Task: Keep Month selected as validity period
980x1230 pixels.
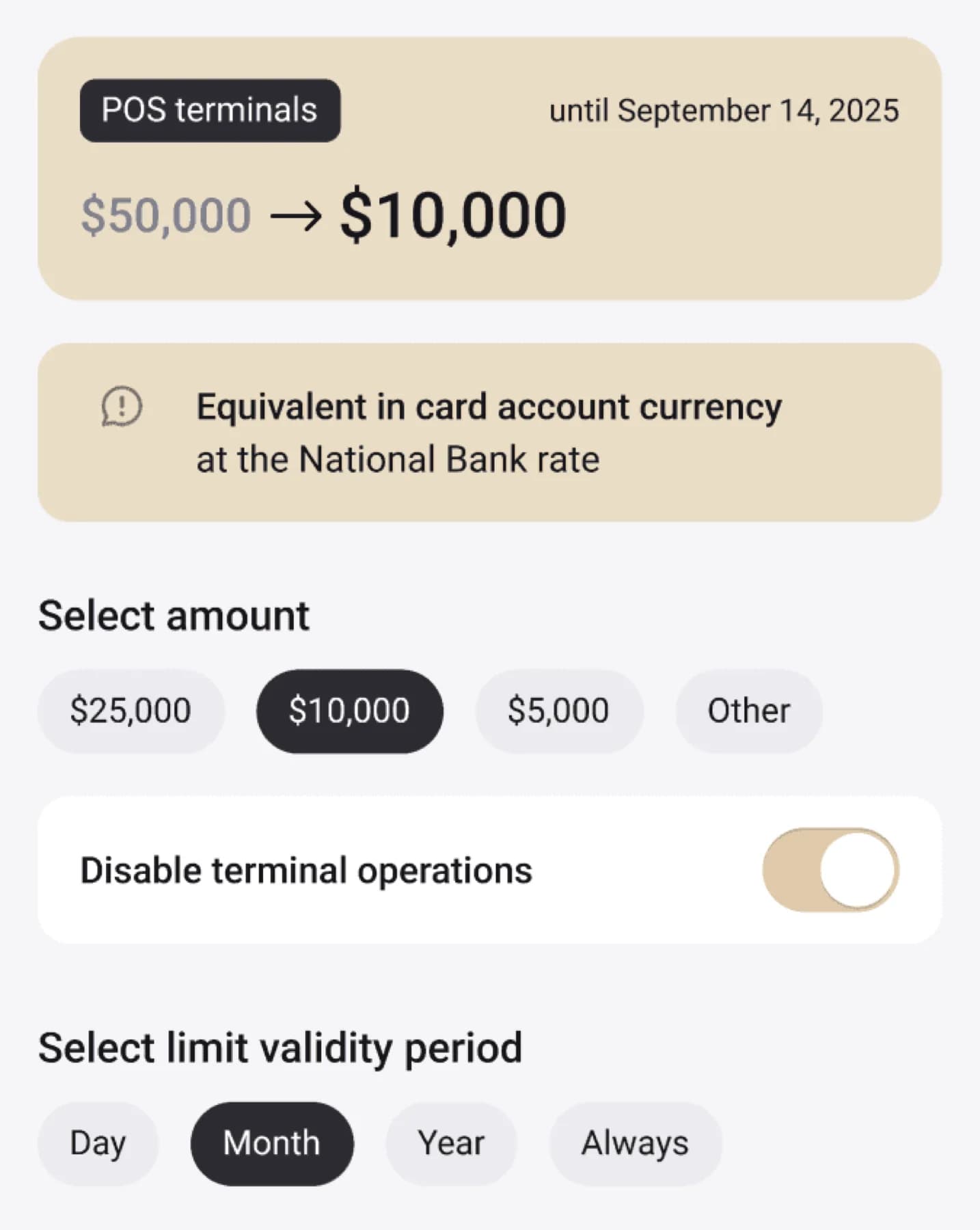Action: click(271, 1142)
